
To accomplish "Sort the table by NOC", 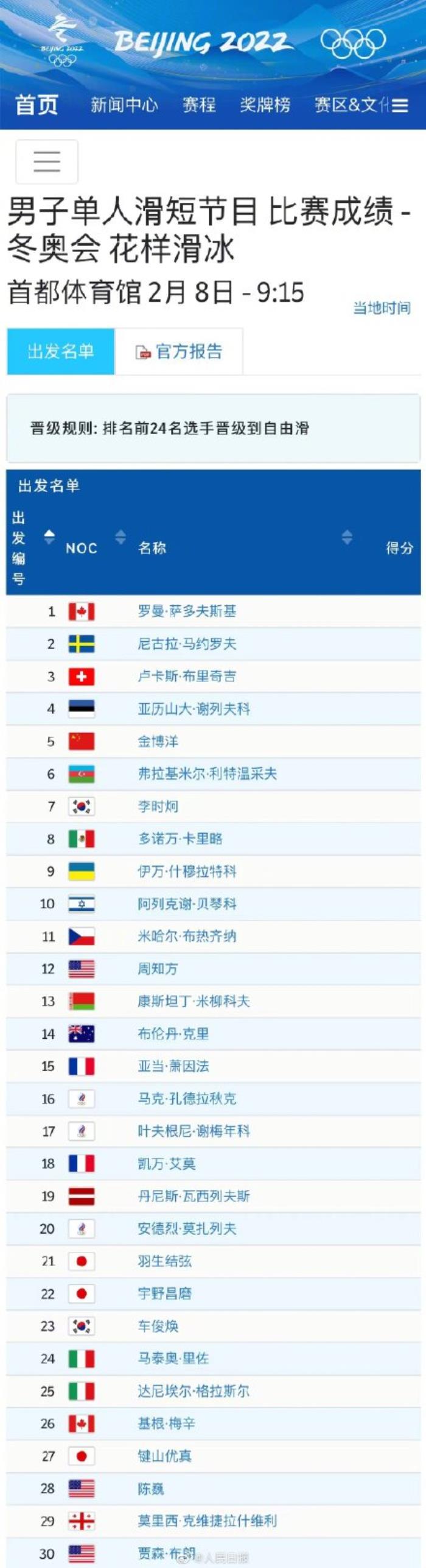I will [x=120, y=536].
